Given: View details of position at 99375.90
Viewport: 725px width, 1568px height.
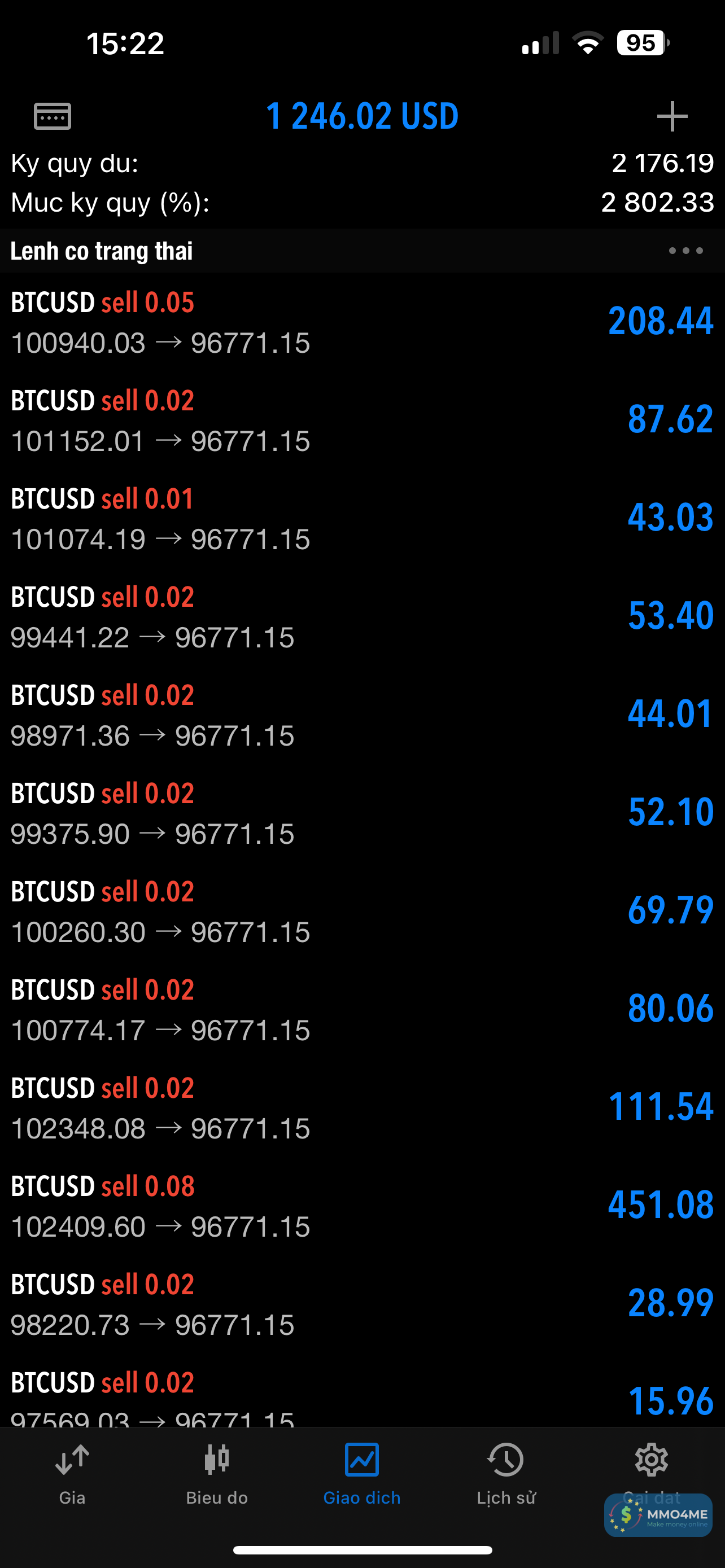Looking at the screenshot, I should [362, 813].
